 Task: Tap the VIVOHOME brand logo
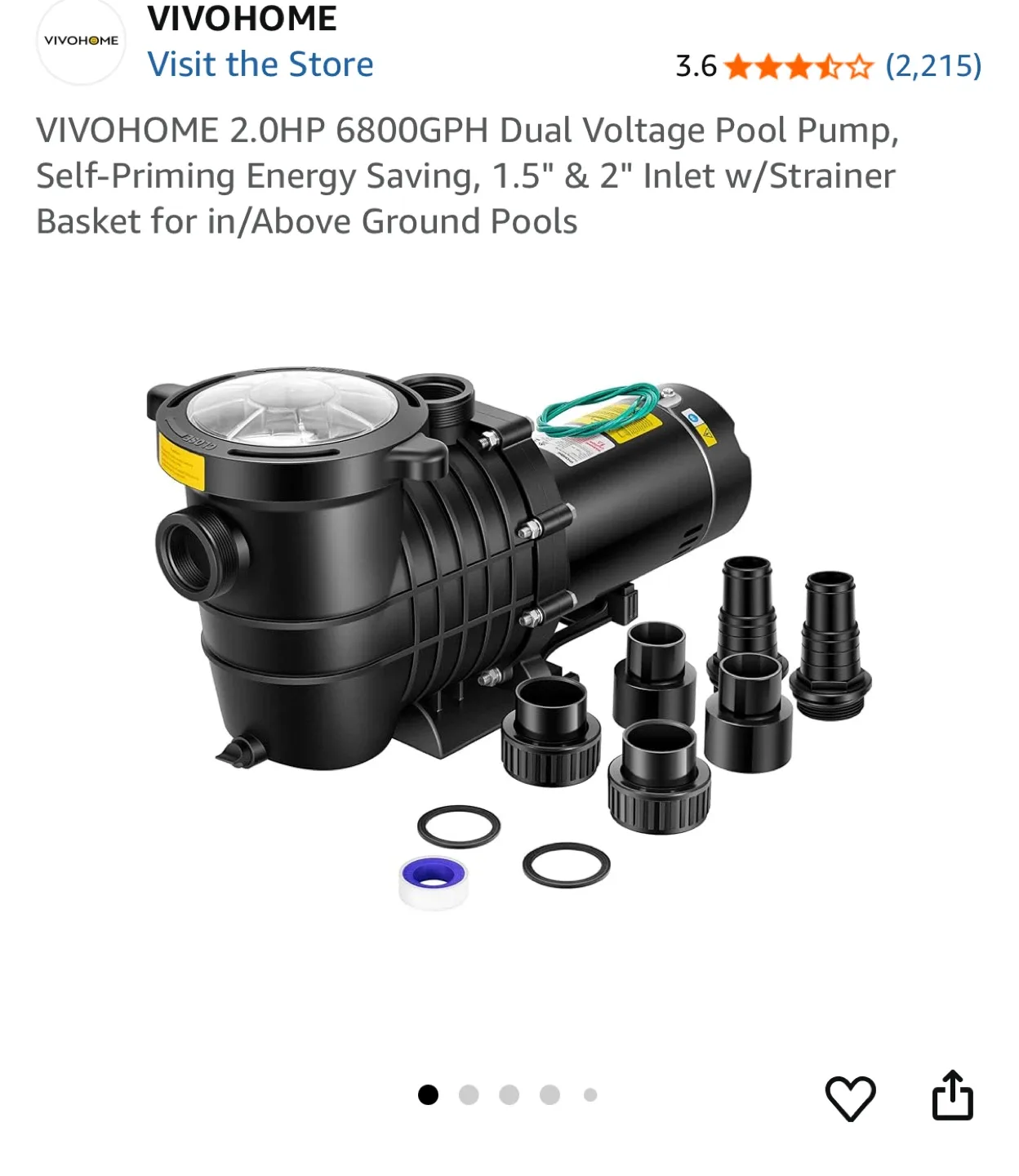pos(81,41)
